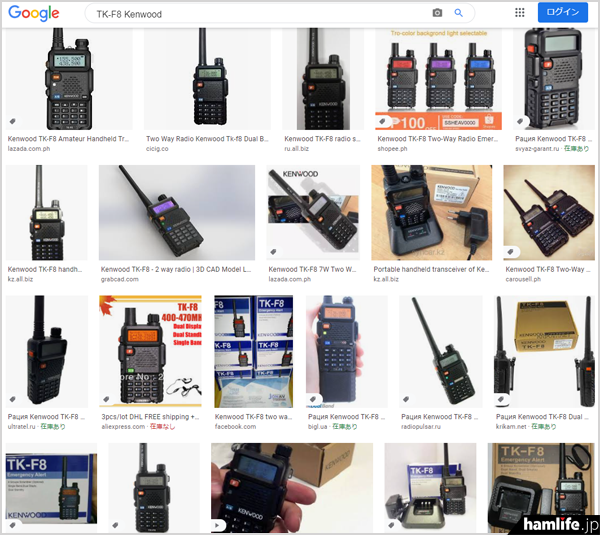View the aliexpress.com 3pcs/lot DHL shipping result
The image size is (600, 535).
pos(150,350)
